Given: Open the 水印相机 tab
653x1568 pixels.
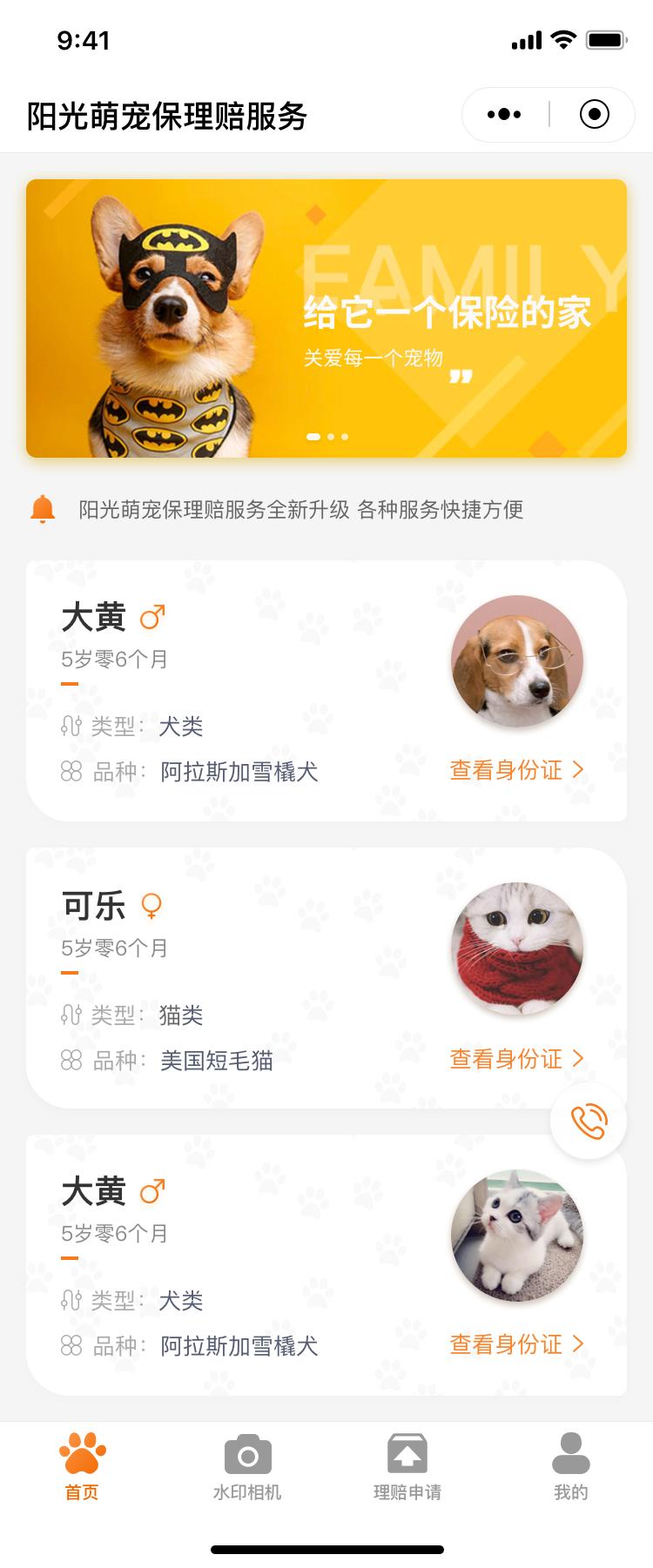Looking at the screenshot, I should pos(247,1468).
